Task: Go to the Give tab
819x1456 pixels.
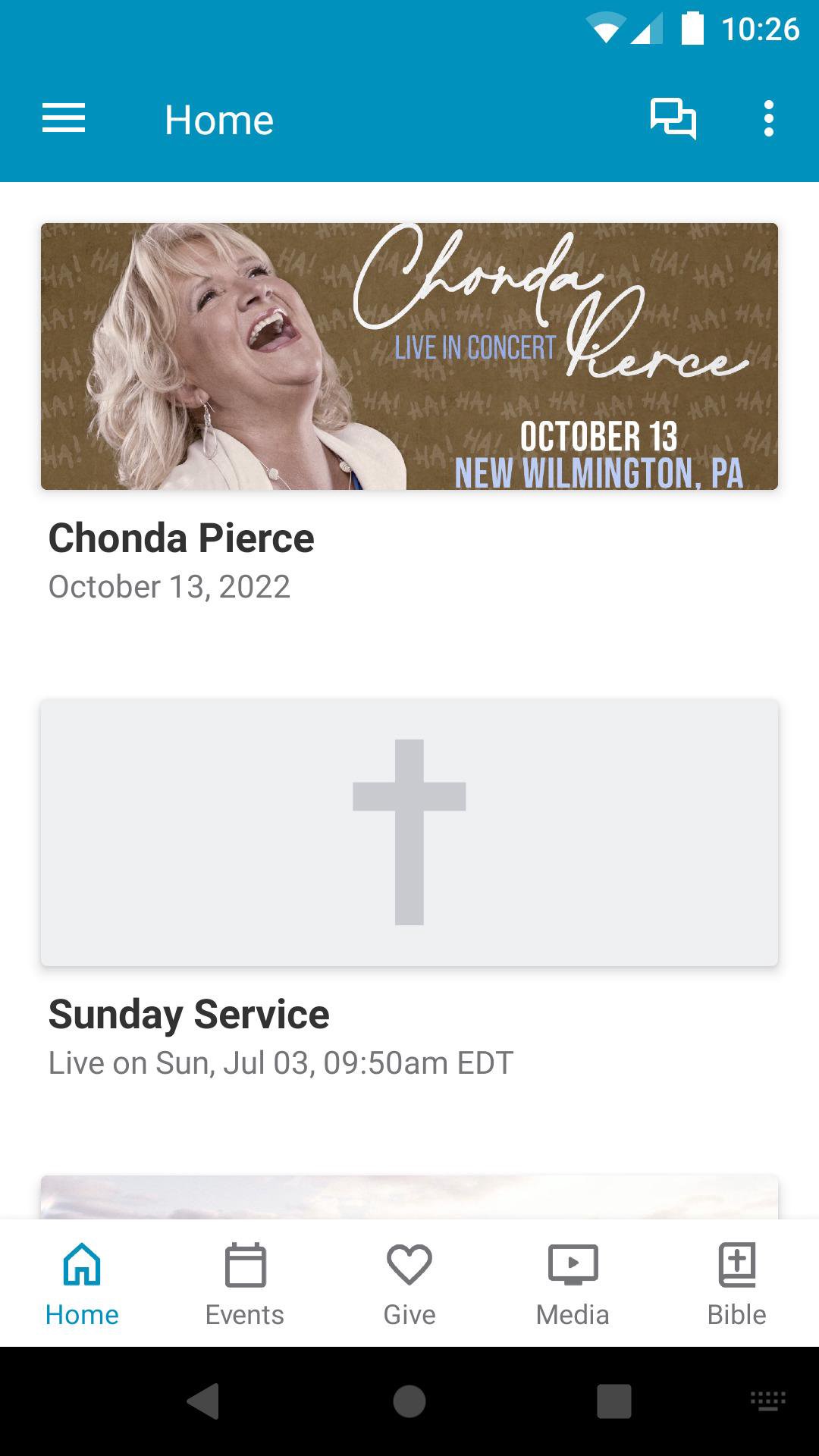Action: [409, 1282]
